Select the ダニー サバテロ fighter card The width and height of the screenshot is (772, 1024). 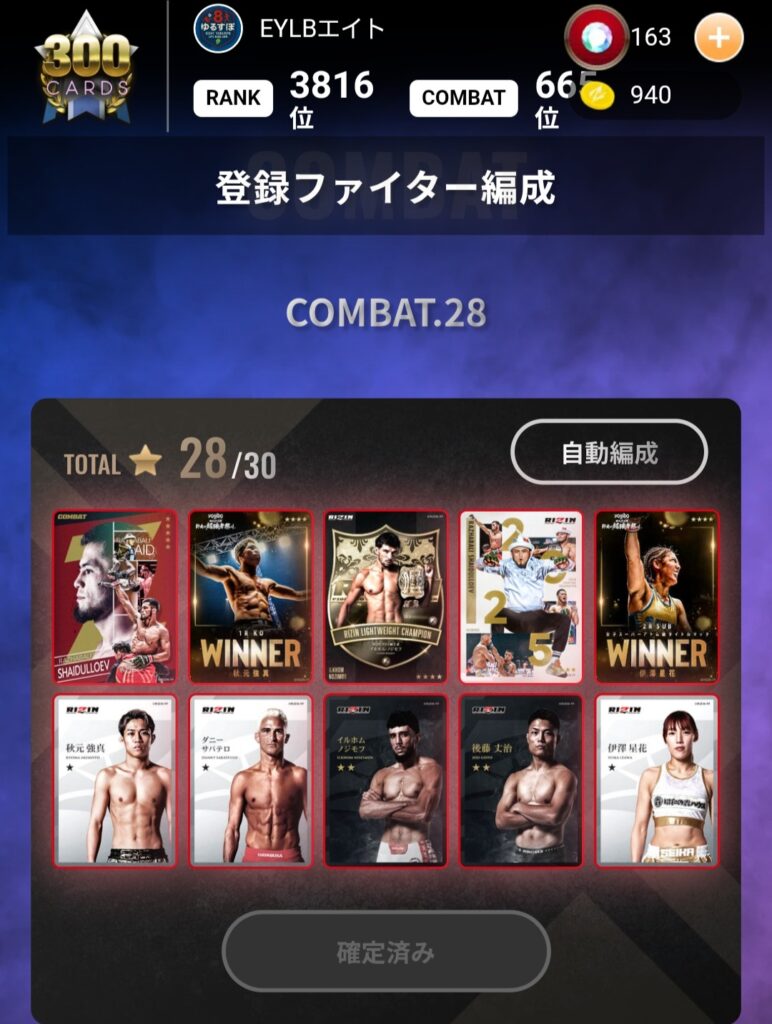coord(251,781)
